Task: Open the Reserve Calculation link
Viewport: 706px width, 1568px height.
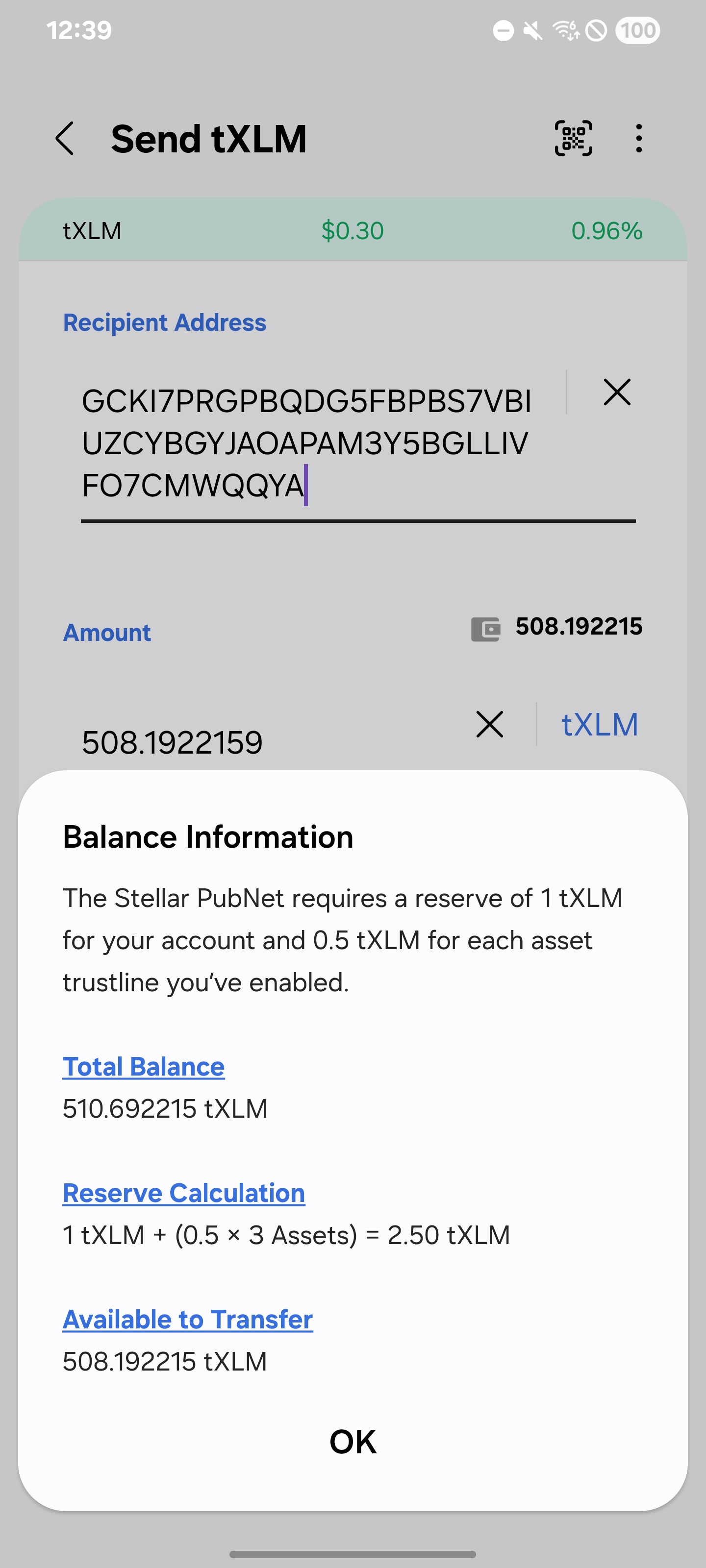Action: (x=184, y=1193)
